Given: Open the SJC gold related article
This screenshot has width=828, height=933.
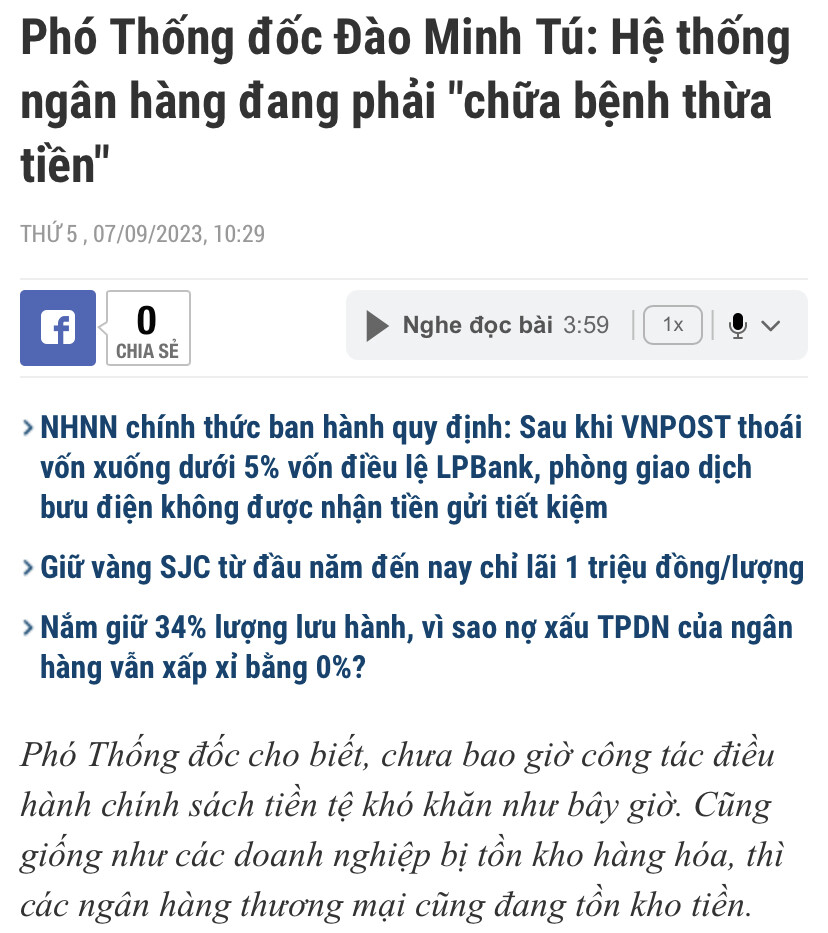Looking at the screenshot, I should pyautogui.click(x=420, y=569).
